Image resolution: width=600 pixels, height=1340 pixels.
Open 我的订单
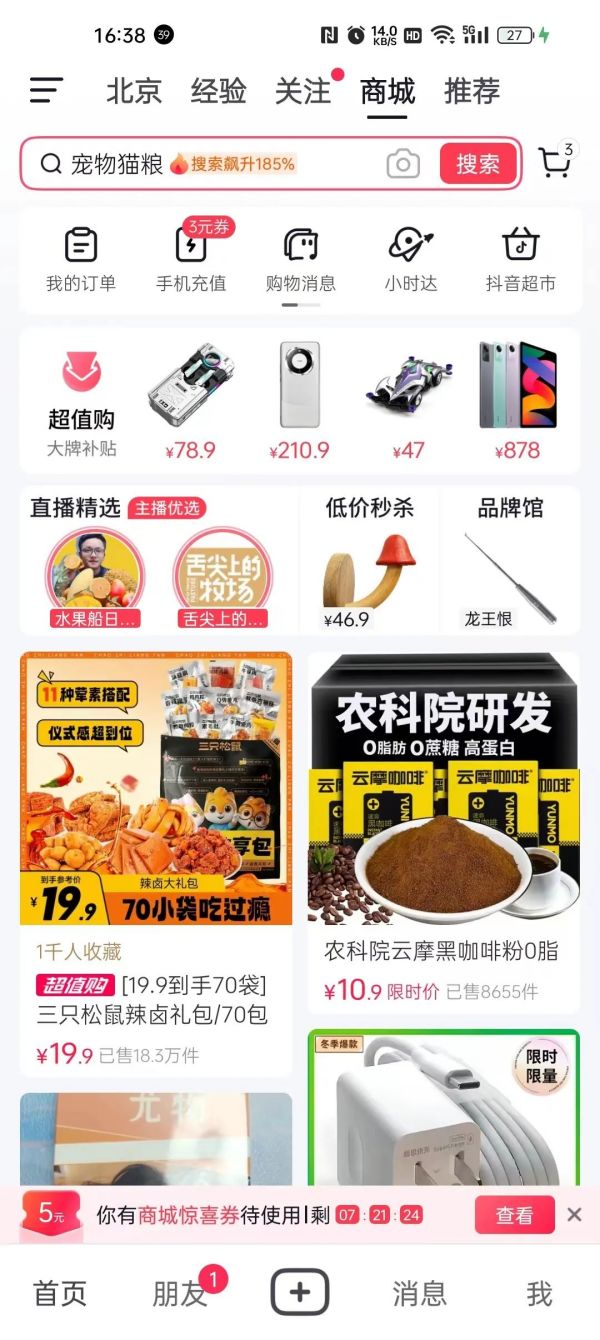(x=81, y=258)
